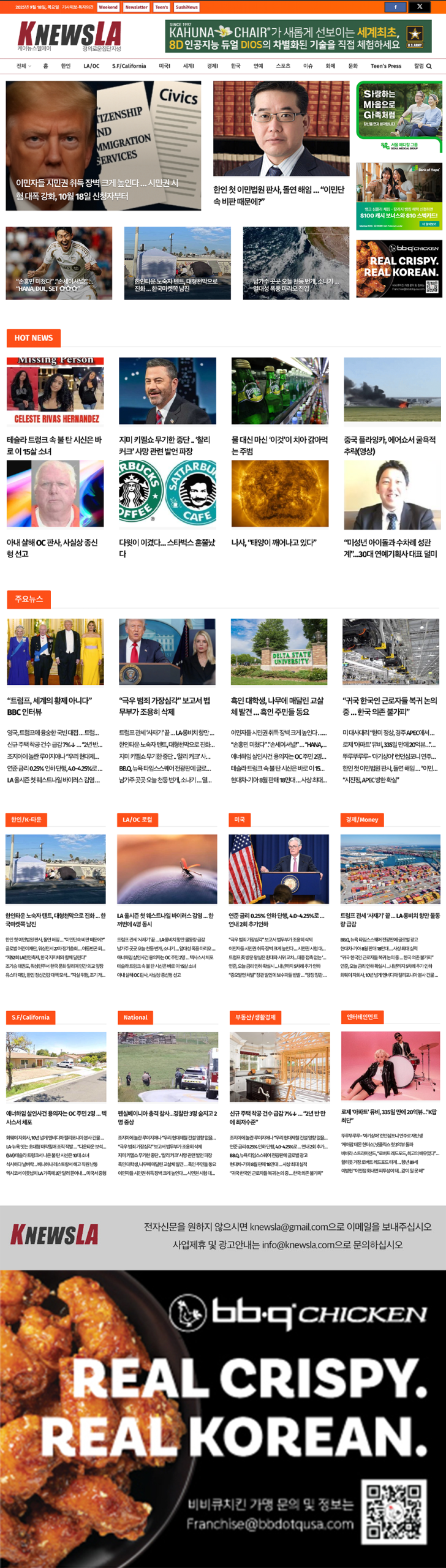Open the 스타벅스 혼쭐났다 story

pyautogui.click(x=167, y=548)
